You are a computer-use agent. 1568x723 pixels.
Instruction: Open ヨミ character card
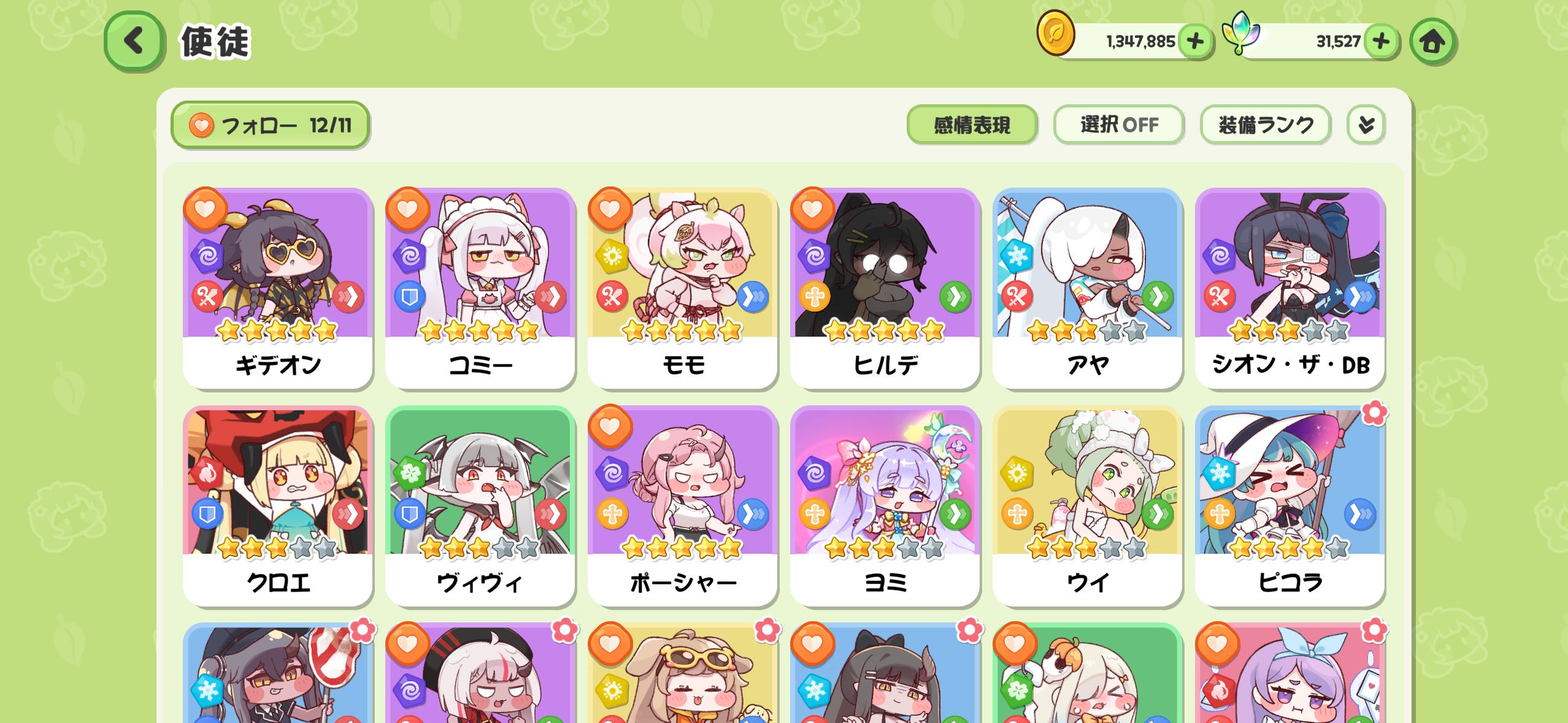(885, 506)
